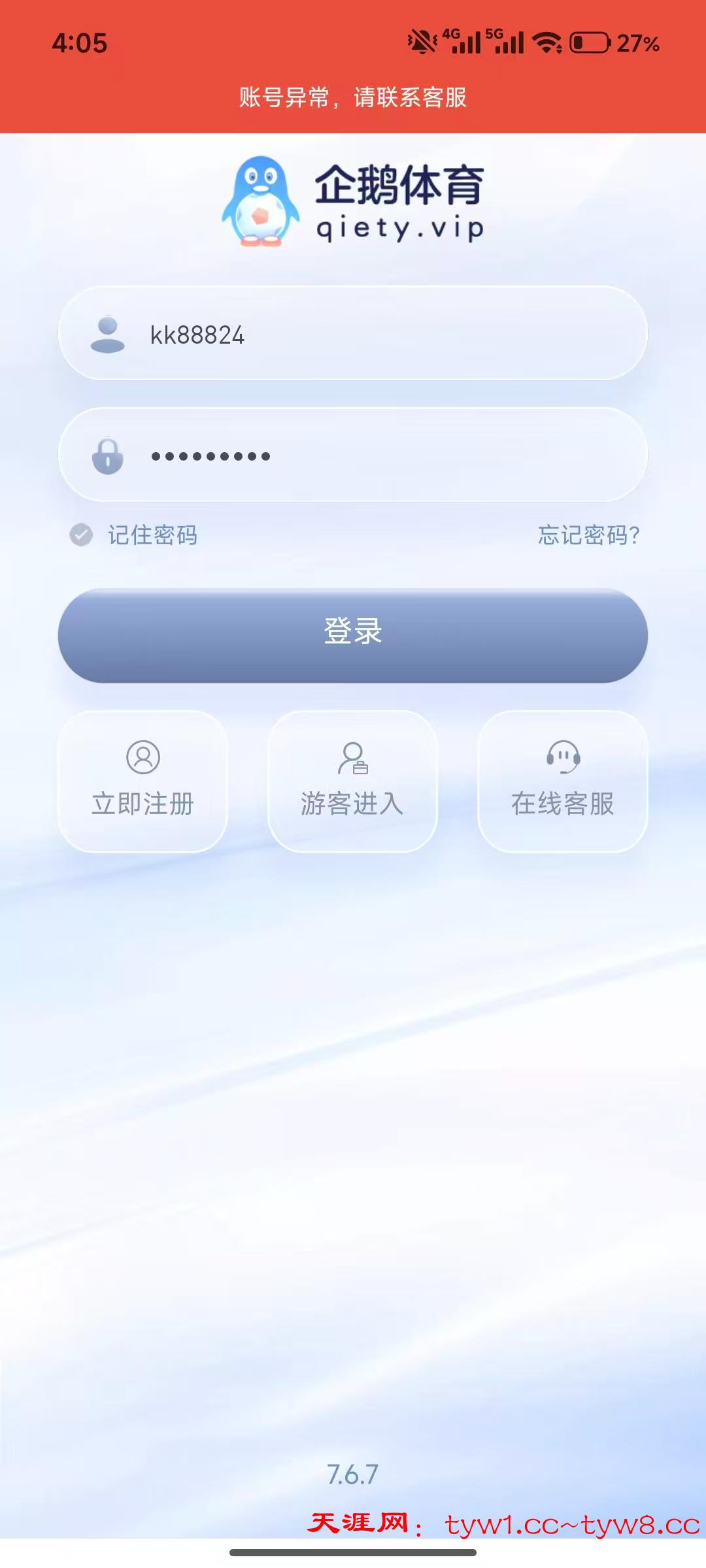This screenshot has height=1568, width=706.
Task: Click the 立即注册 registration person icon
Action: [x=142, y=758]
